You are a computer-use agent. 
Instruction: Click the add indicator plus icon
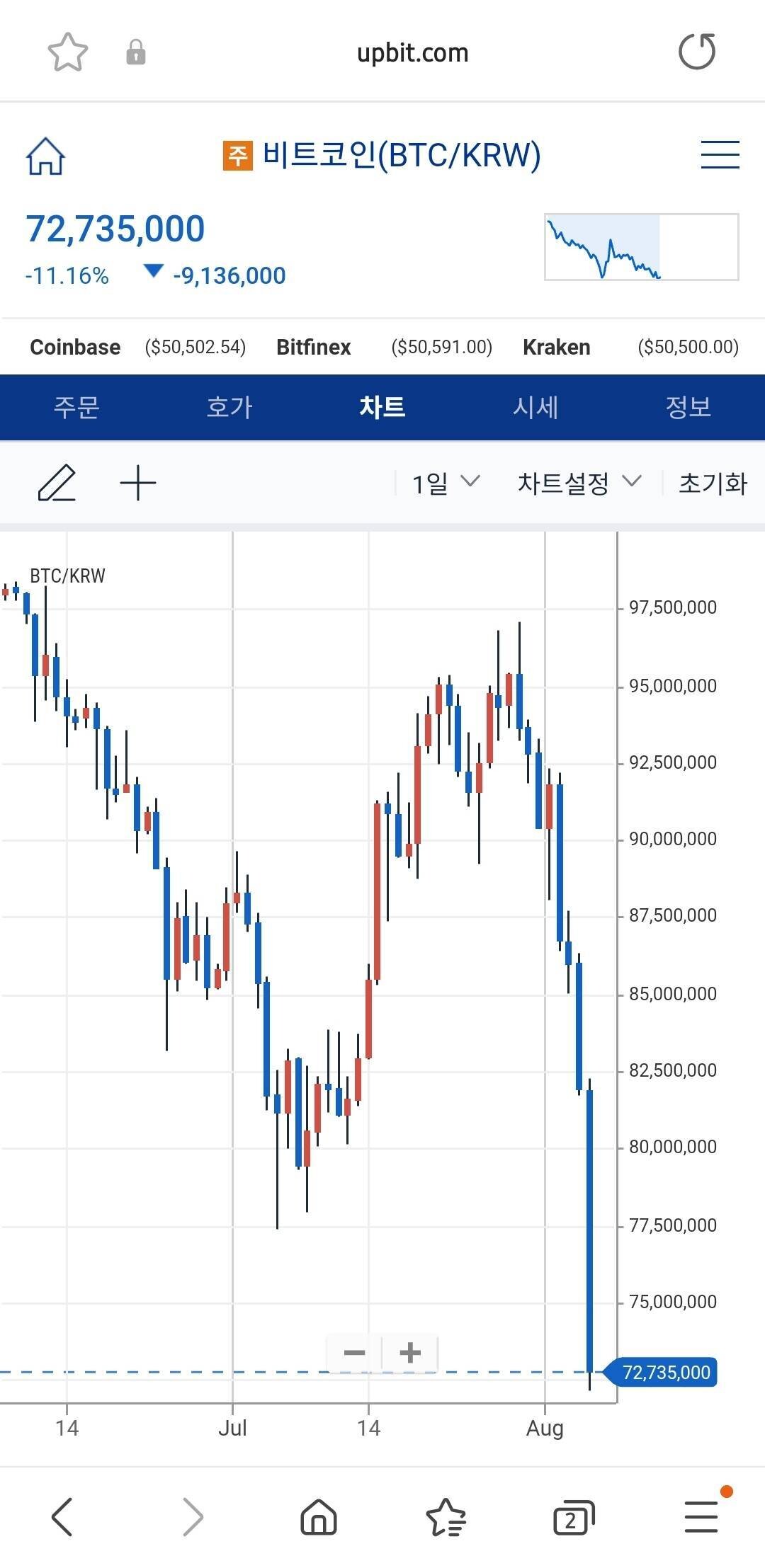pos(139,481)
